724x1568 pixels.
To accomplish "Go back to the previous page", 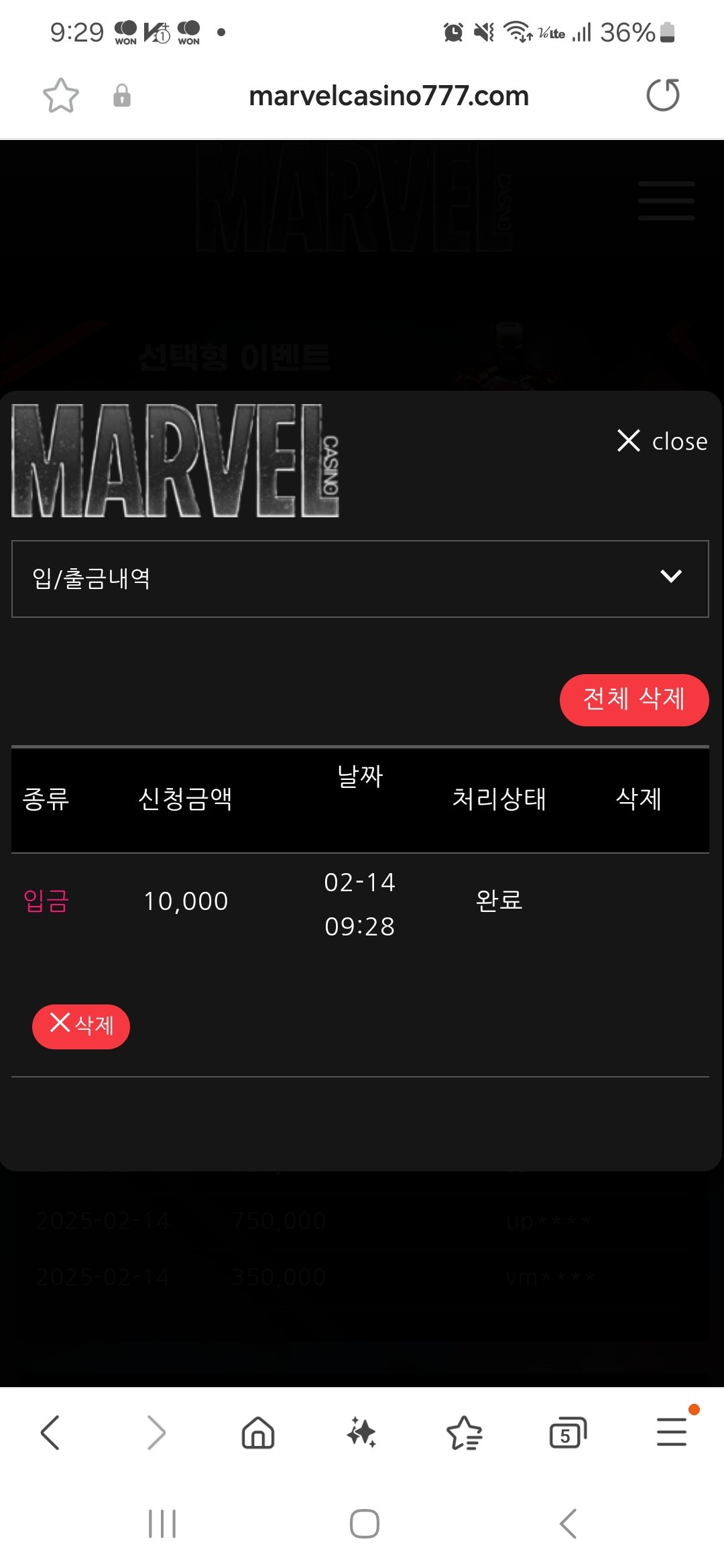I will click(51, 1433).
